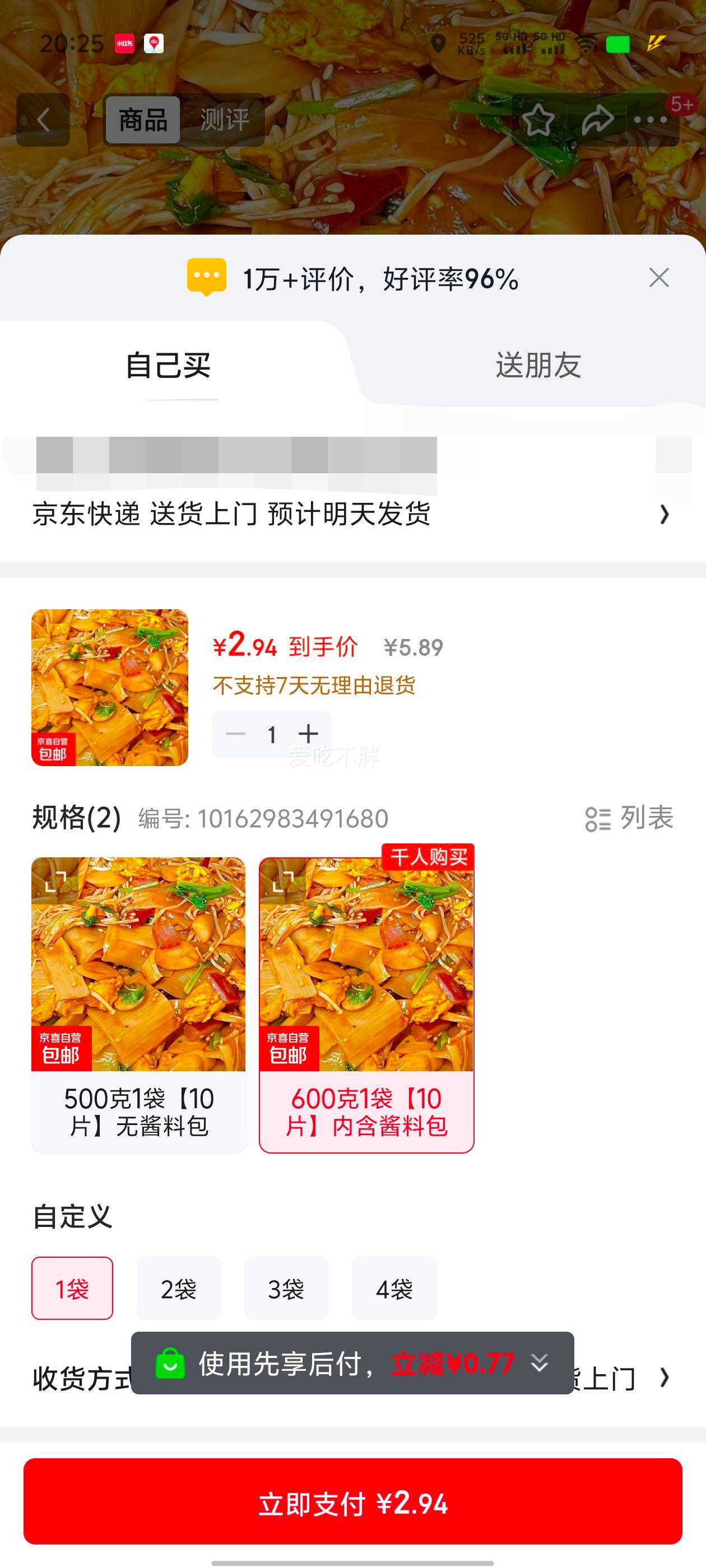Switch to the 送朋友 tab
706x1568 pixels.
[x=538, y=366]
